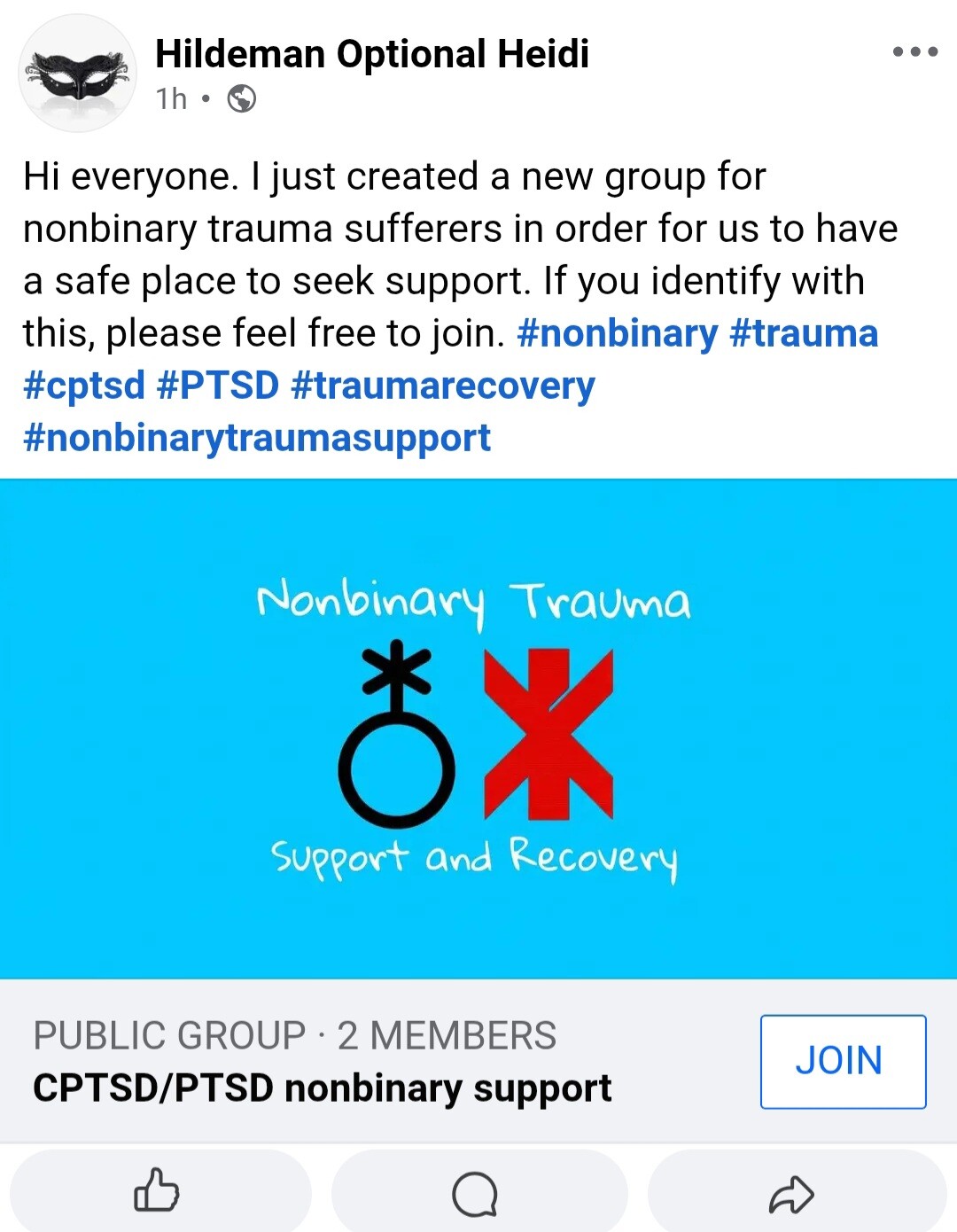Open the #PTSD hashtag
957x1232 pixels.
tap(218, 386)
